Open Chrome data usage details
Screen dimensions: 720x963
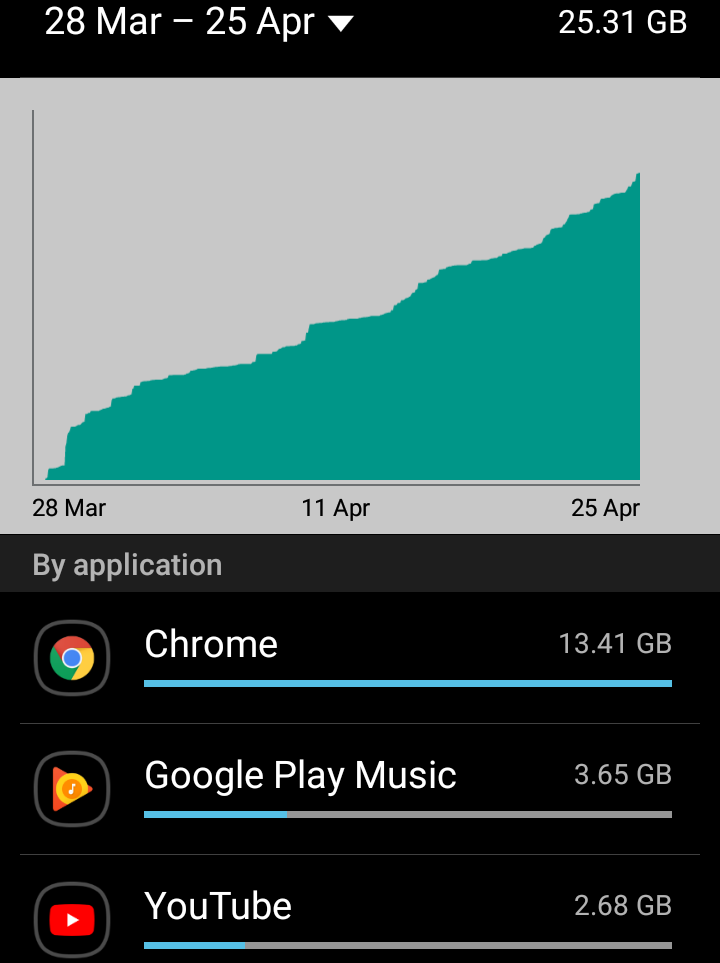[360, 656]
